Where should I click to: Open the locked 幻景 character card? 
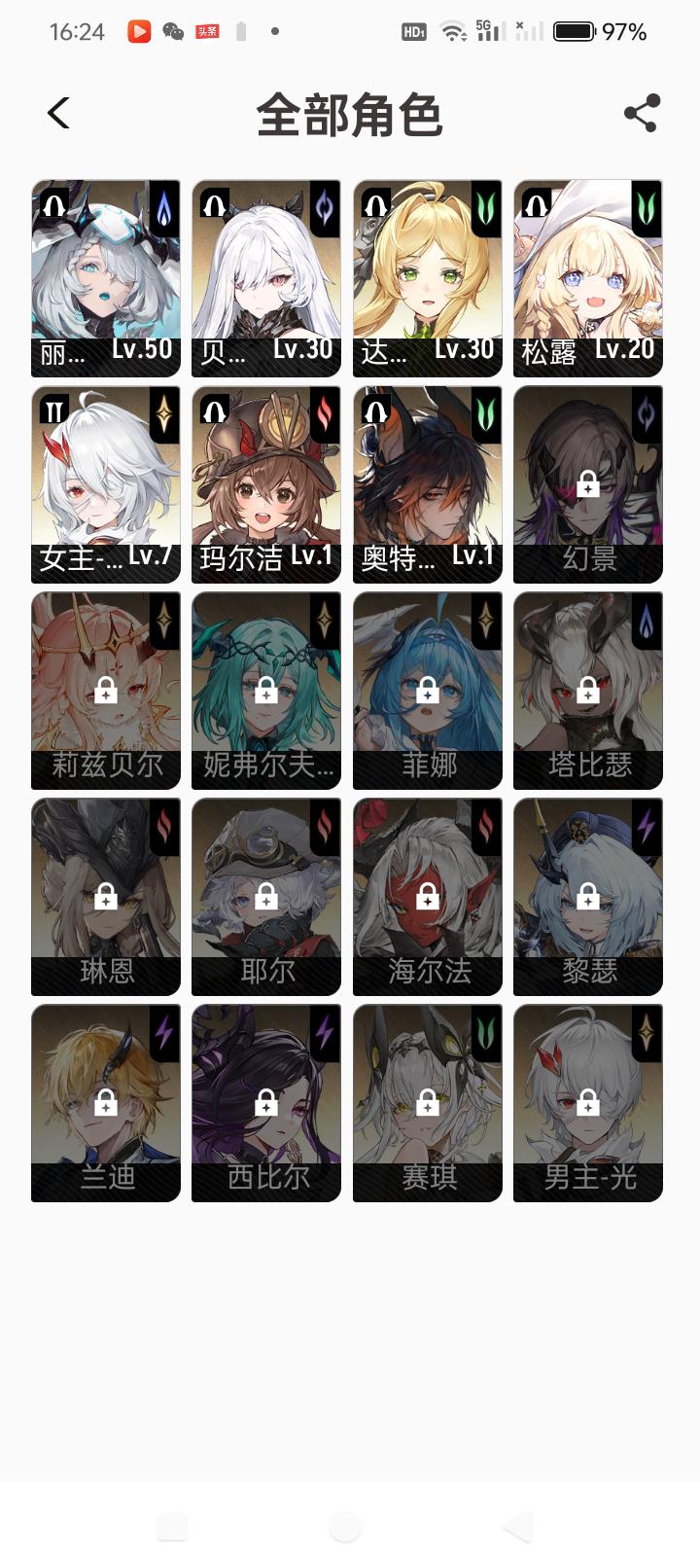(588, 484)
